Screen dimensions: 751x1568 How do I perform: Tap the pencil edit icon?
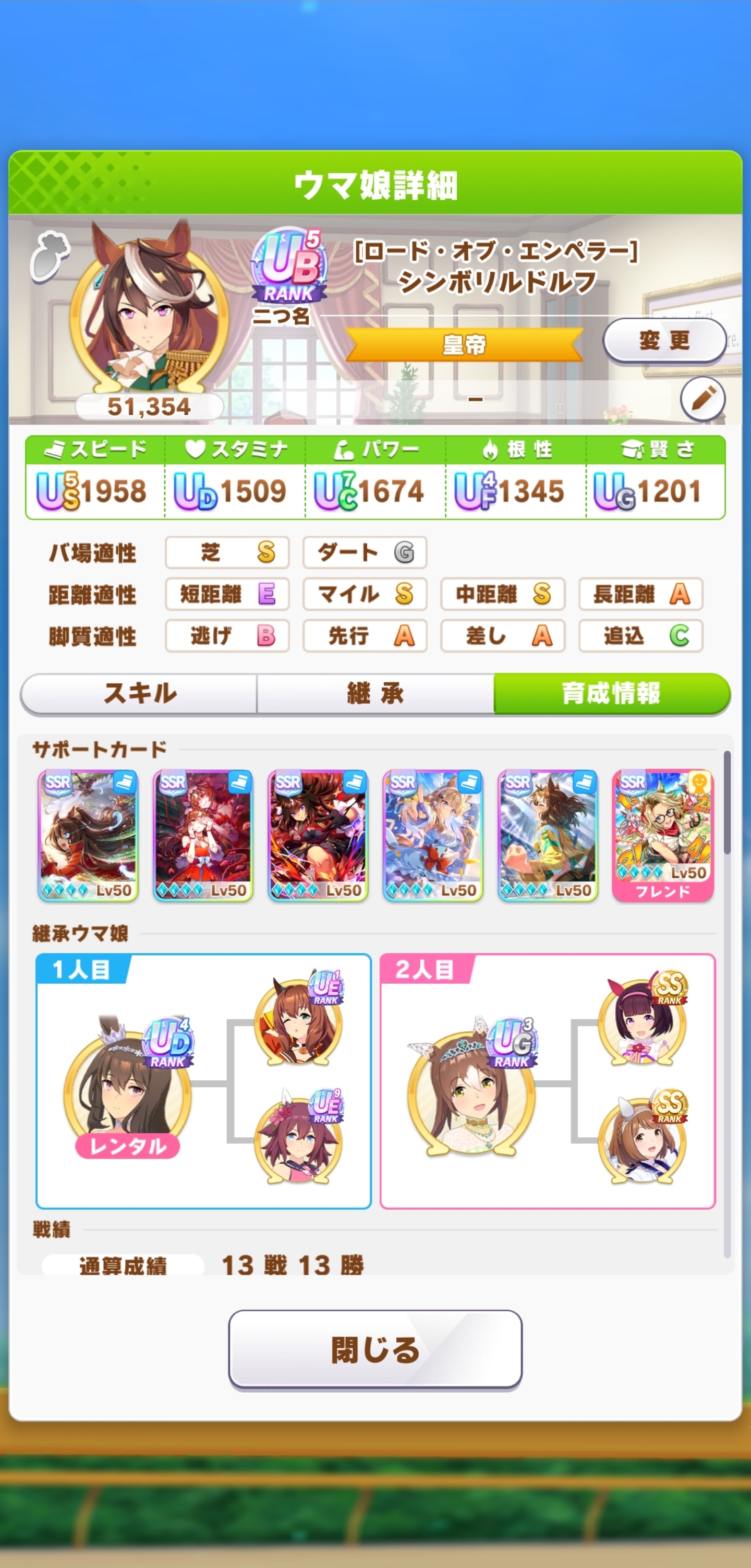point(702,399)
